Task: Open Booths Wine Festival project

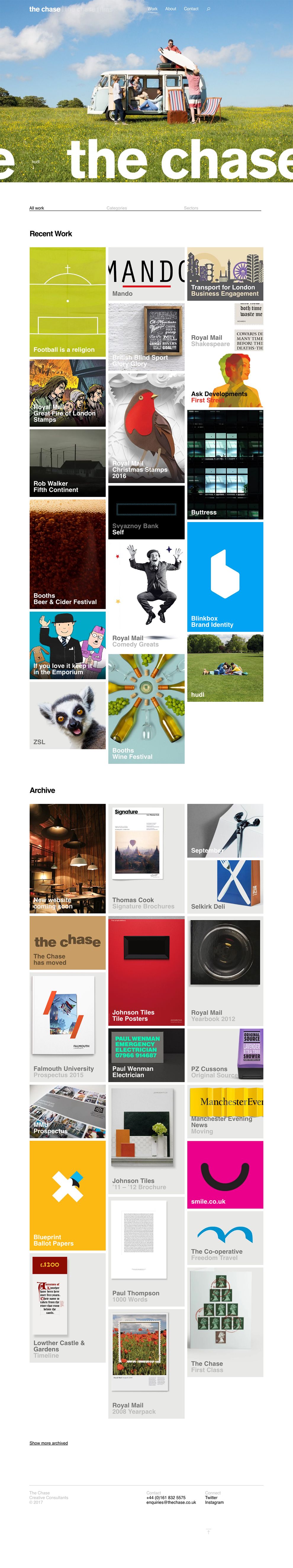Action: click(x=146, y=708)
